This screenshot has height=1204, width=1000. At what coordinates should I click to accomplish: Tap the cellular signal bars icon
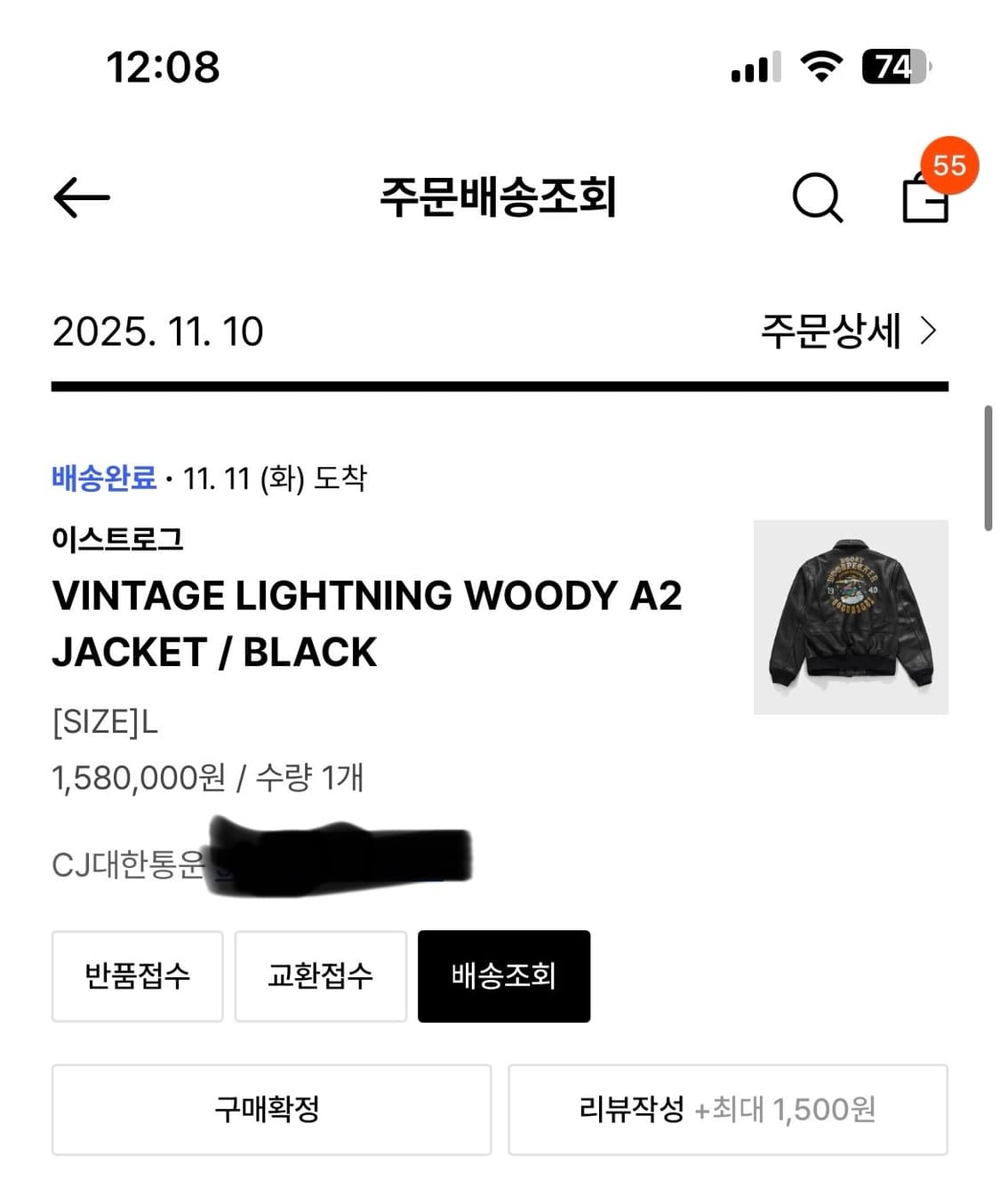(755, 67)
